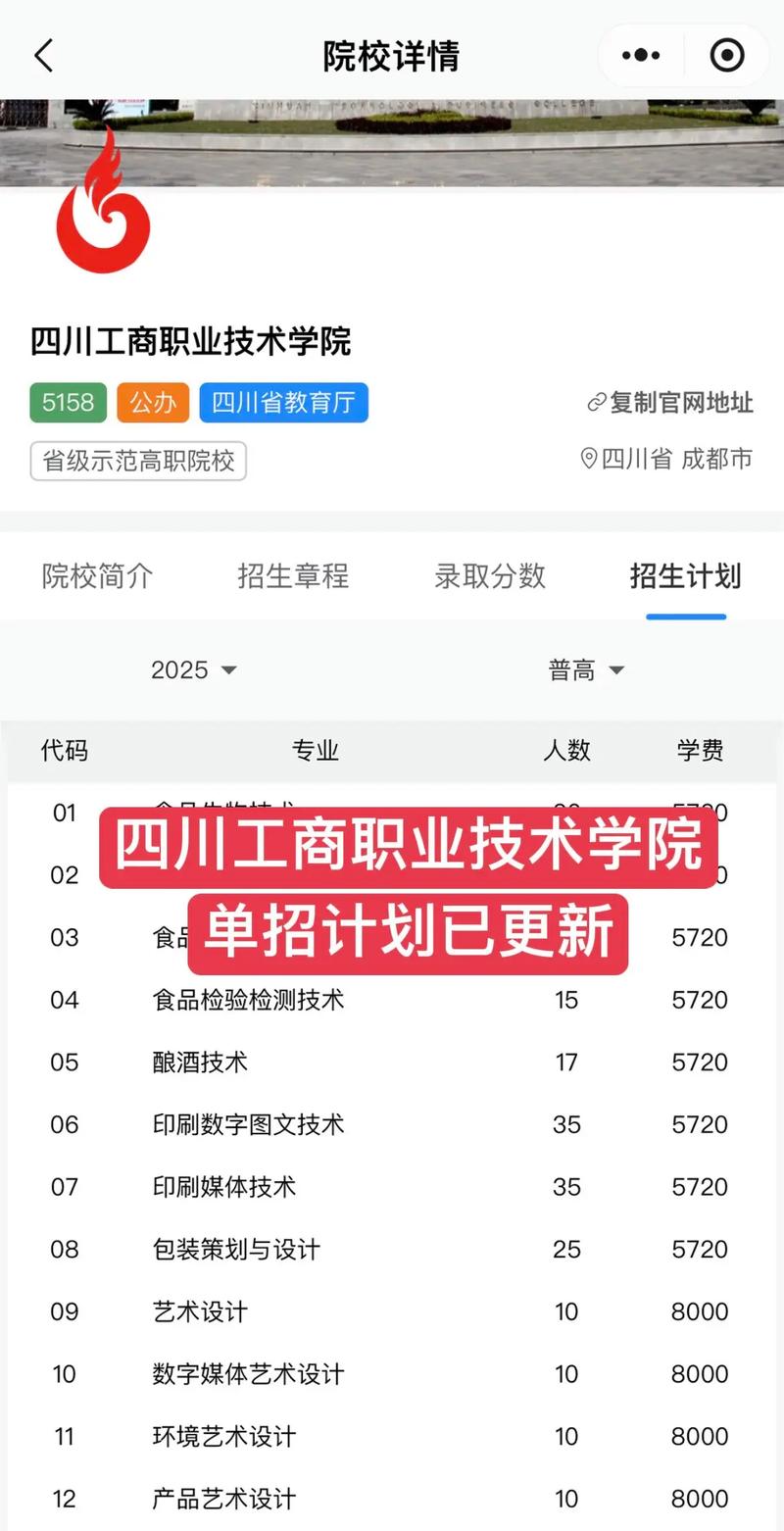Click the back arrow icon
Screen dimensions: 784x1531
(x=43, y=56)
